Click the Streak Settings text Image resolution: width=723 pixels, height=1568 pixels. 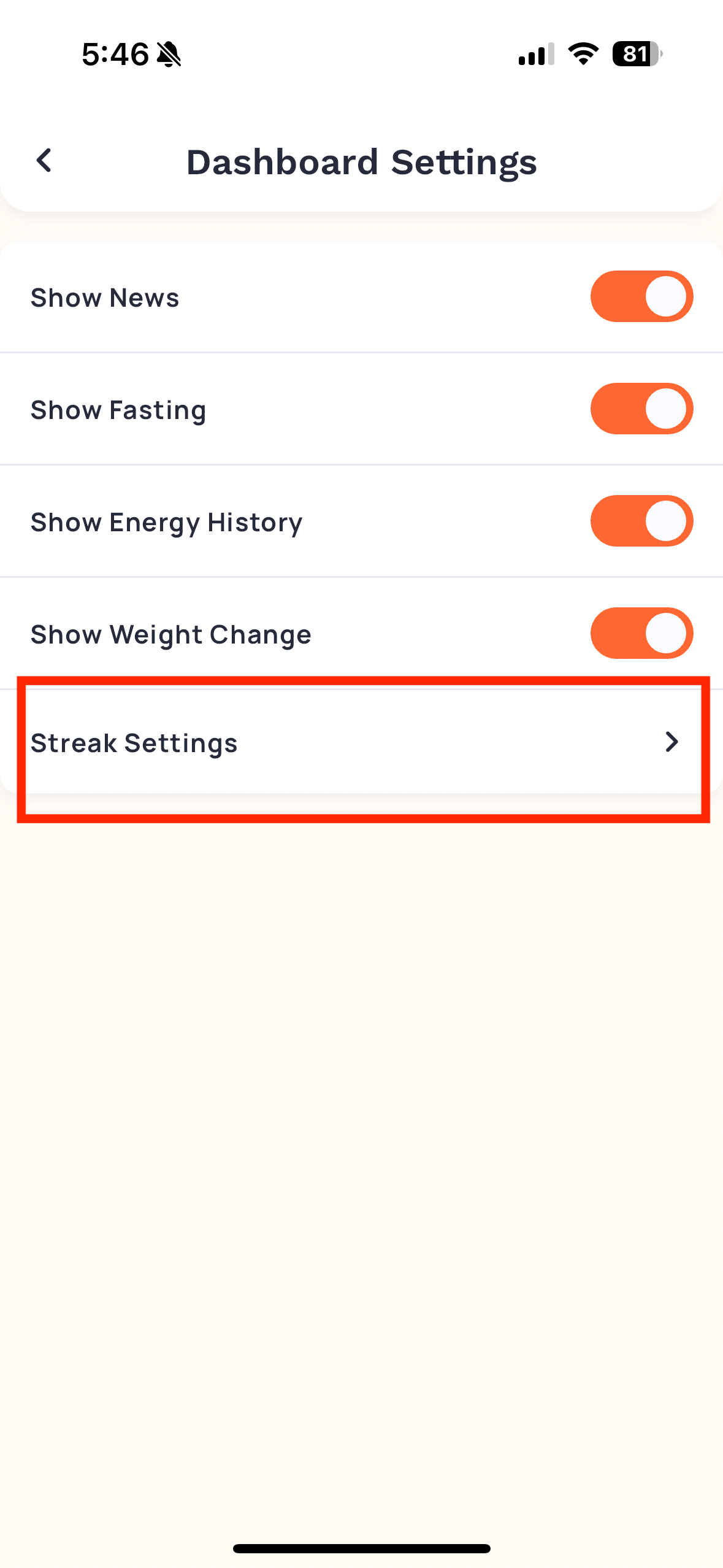coord(134,742)
